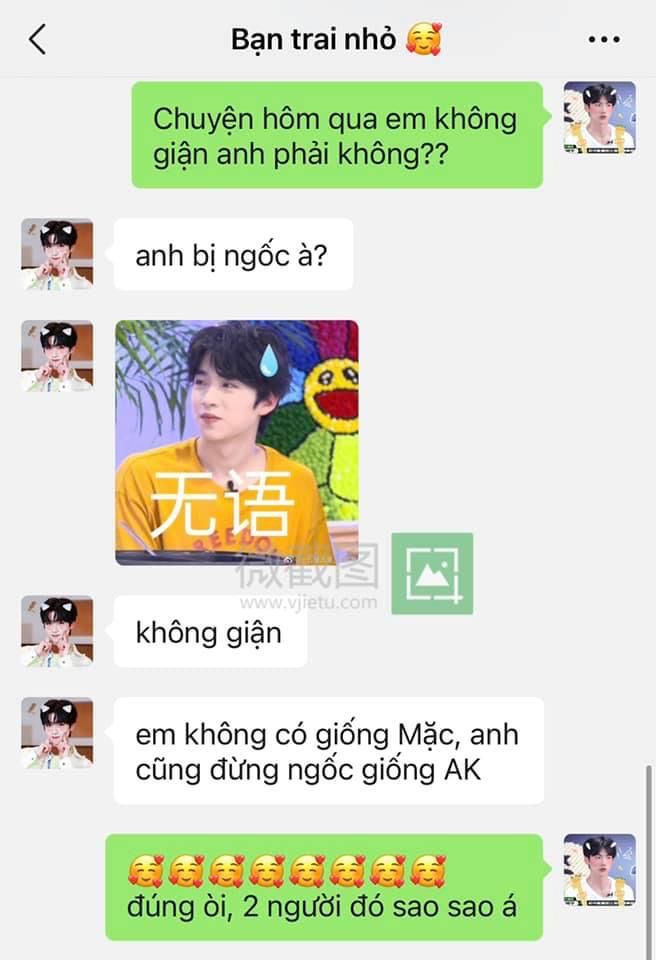Screen dimensions: 656x960
Task: Go back from the Bạn trai nhỏ chat
Action: [38, 40]
